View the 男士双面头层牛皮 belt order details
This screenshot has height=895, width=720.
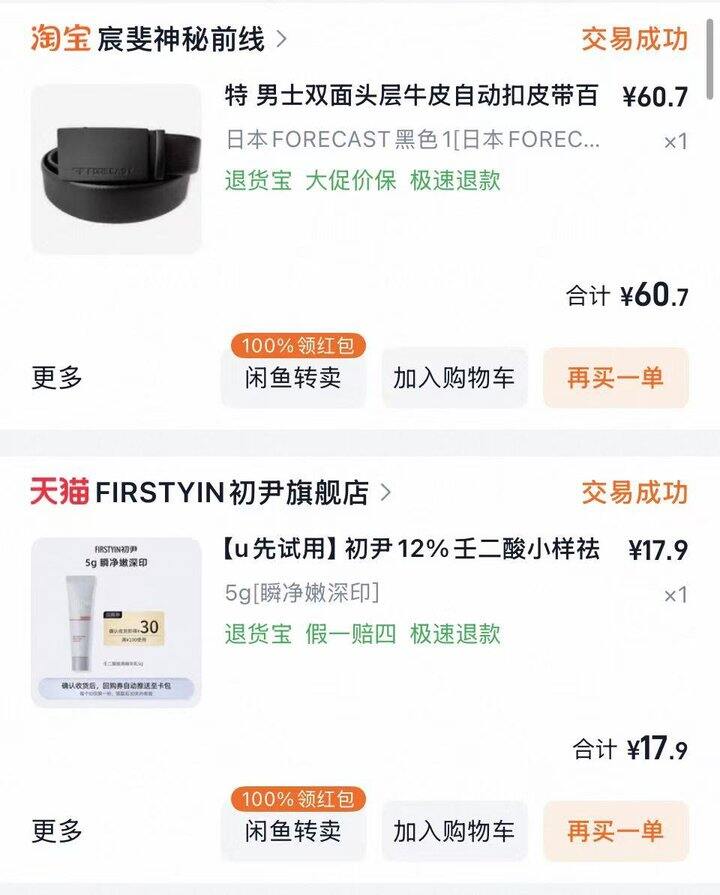click(x=412, y=96)
